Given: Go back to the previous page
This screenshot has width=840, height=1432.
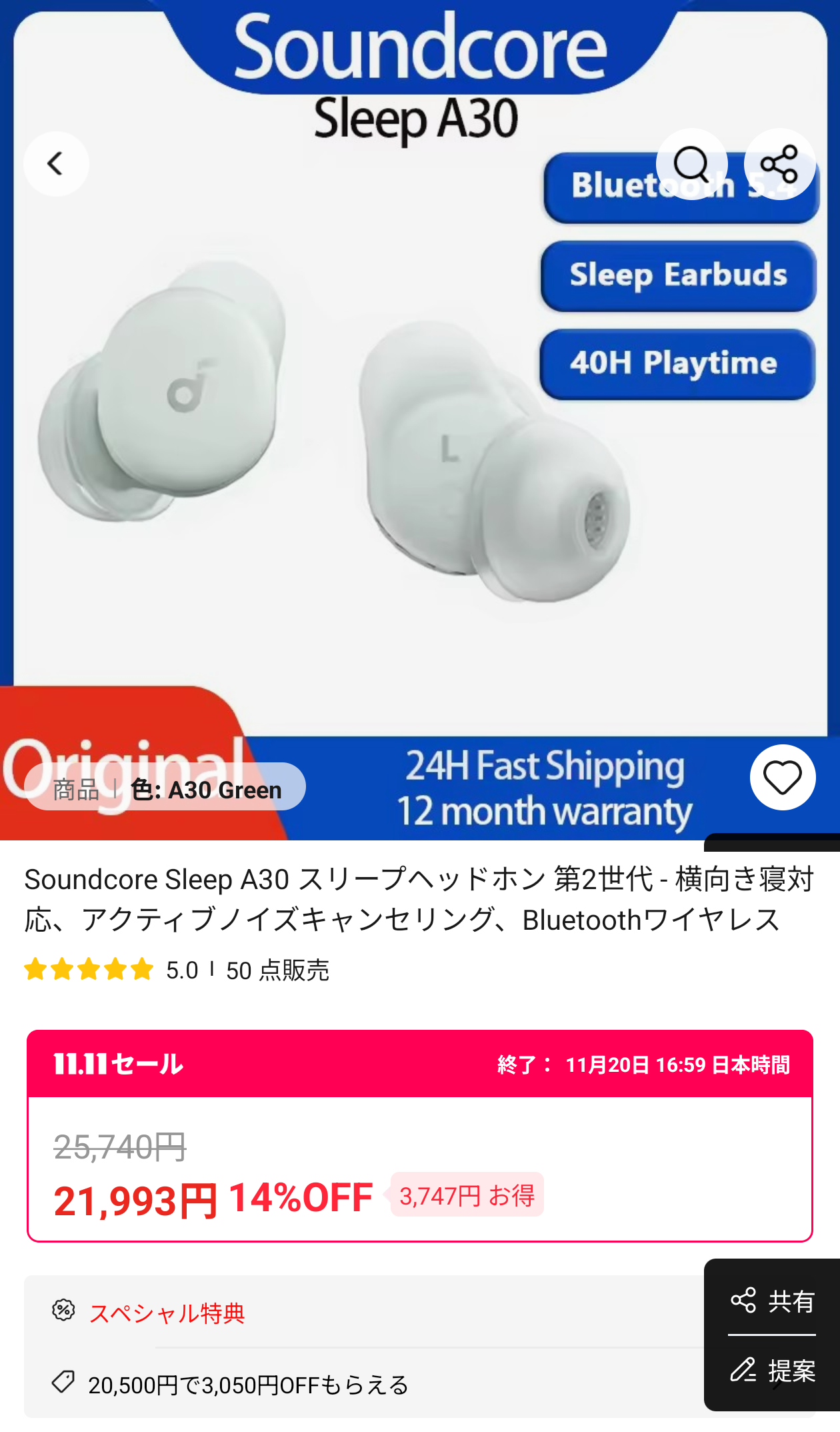Looking at the screenshot, I should pos(56,164).
